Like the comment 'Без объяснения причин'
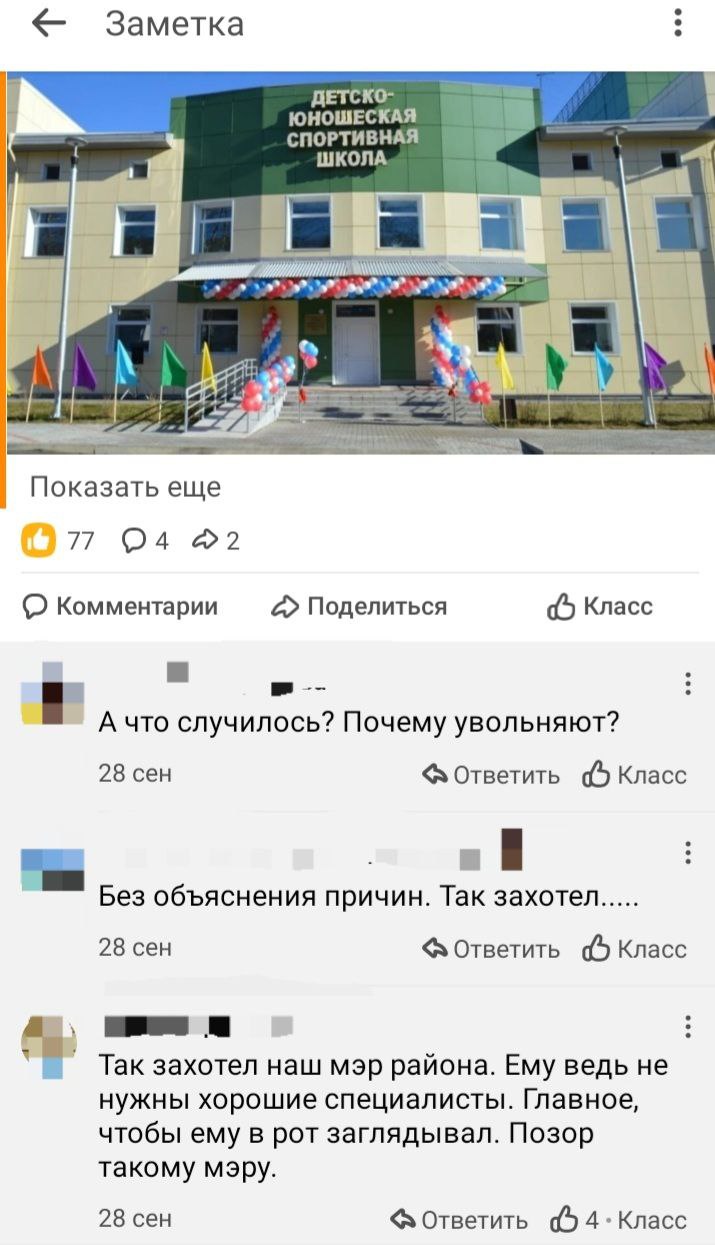715x1245 pixels. [x=635, y=949]
